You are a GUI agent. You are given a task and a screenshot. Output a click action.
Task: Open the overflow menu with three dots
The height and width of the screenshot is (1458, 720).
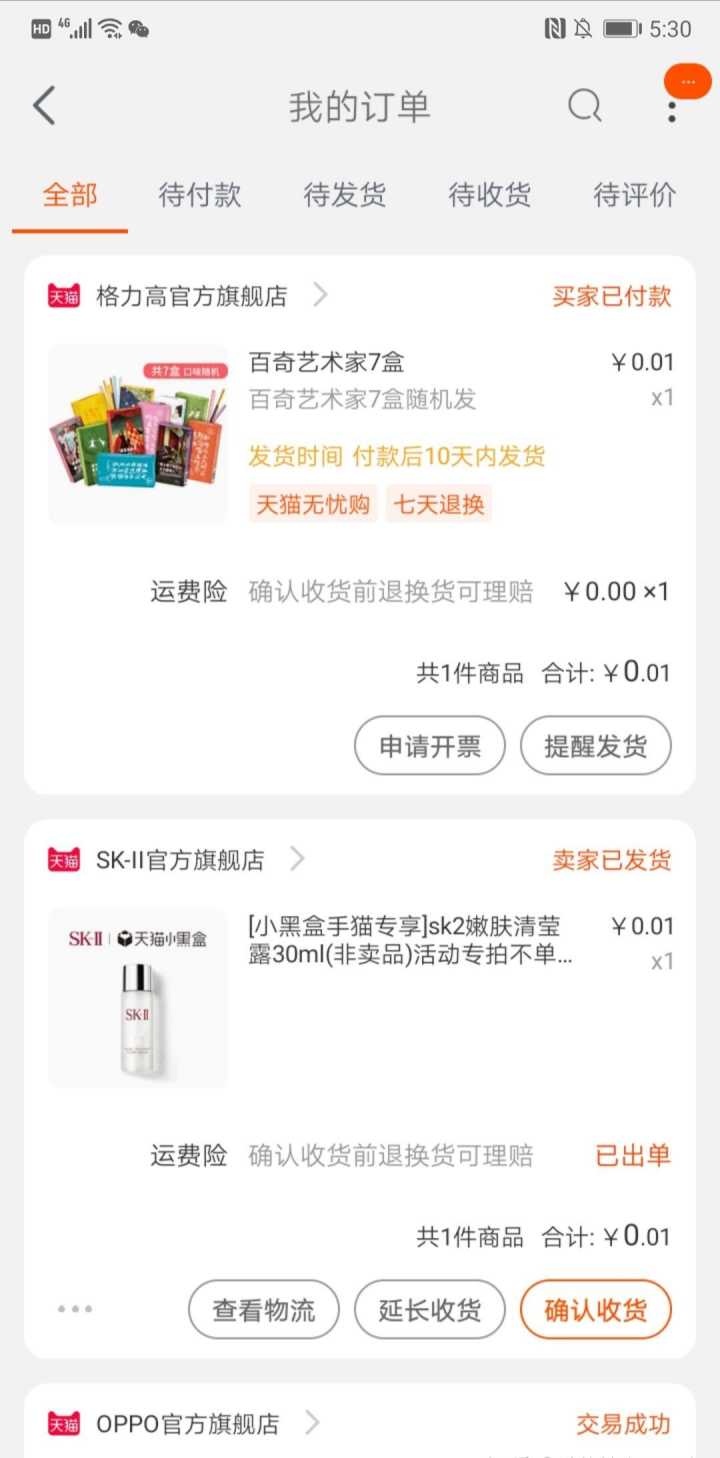[x=672, y=107]
